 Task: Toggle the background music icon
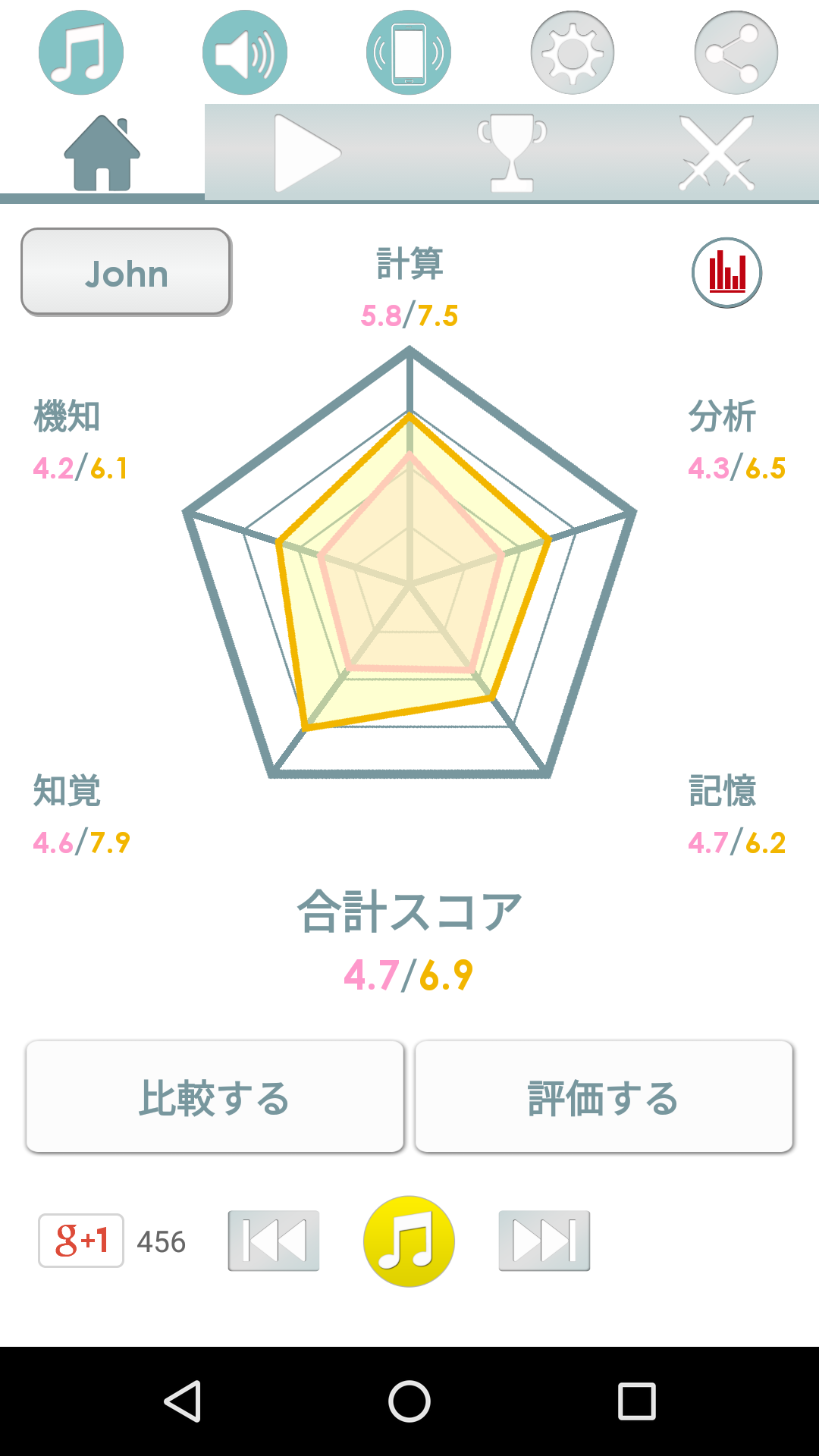[81, 52]
